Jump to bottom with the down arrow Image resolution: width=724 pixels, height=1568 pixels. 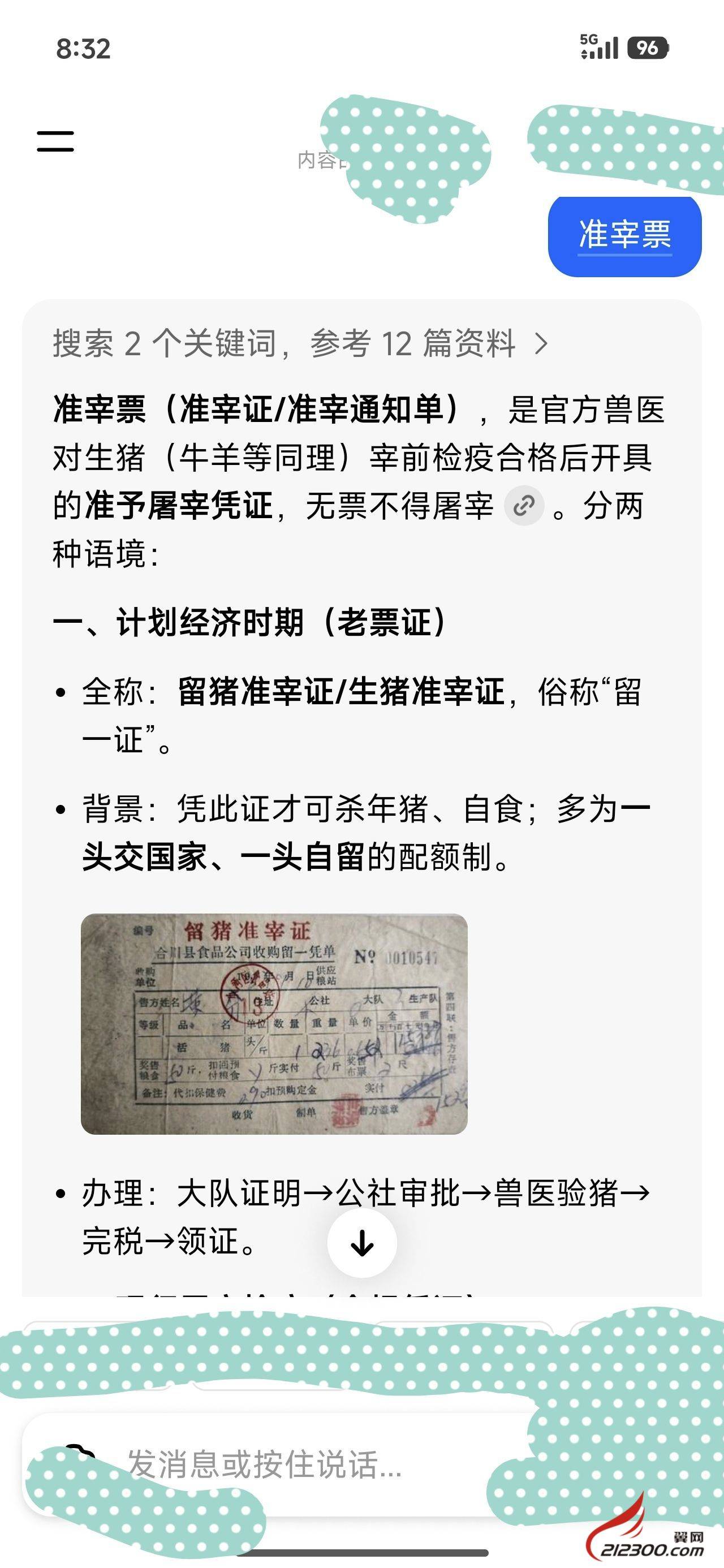click(361, 1243)
